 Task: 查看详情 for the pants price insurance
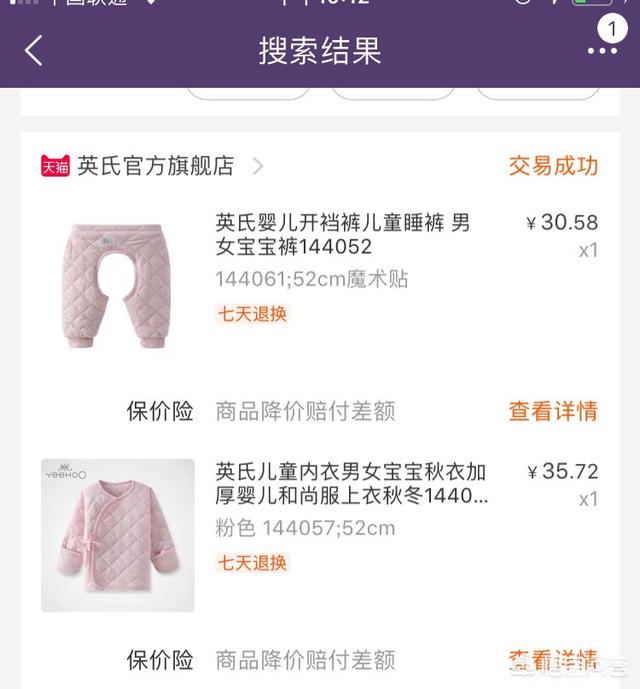click(552, 411)
